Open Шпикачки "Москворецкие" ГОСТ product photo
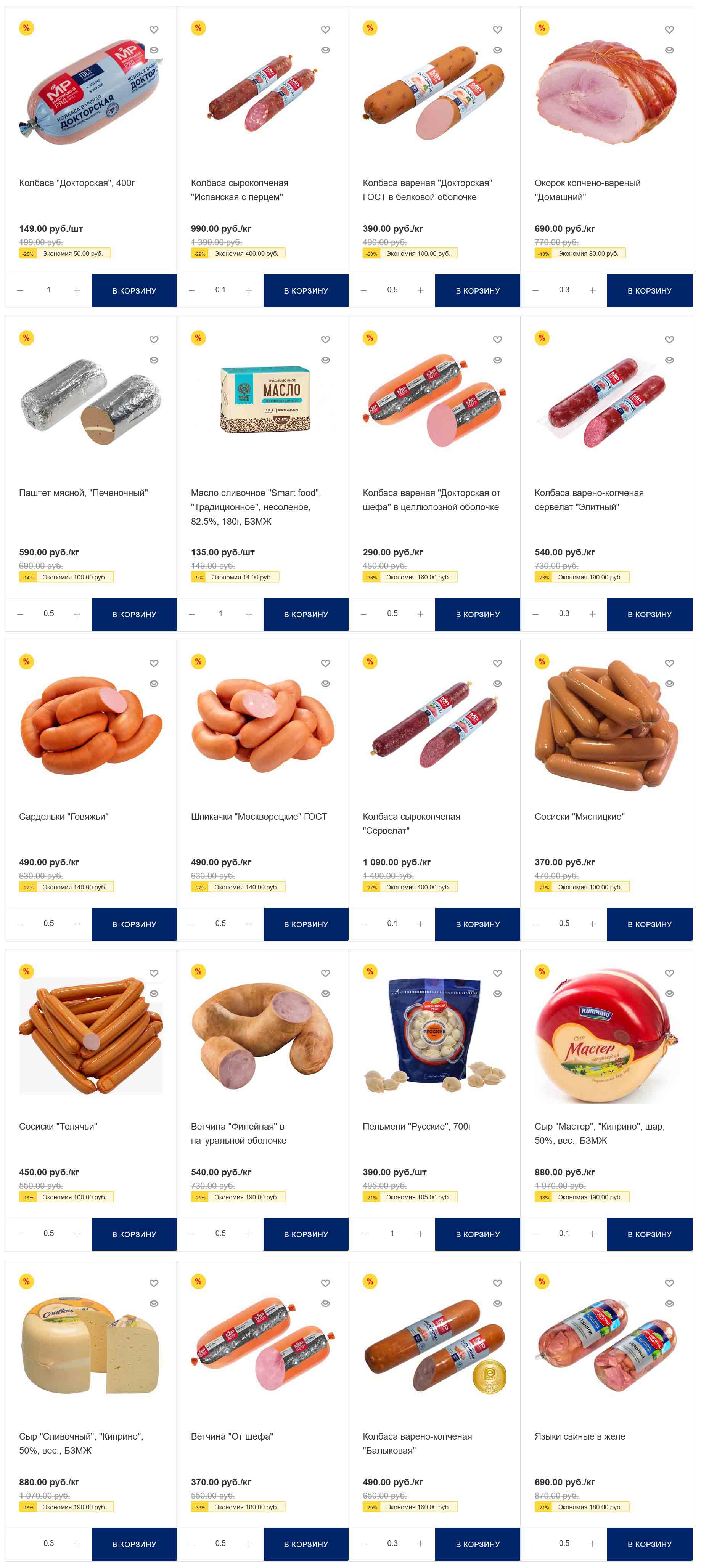The width and height of the screenshot is (701, 1568). (262, 725)
